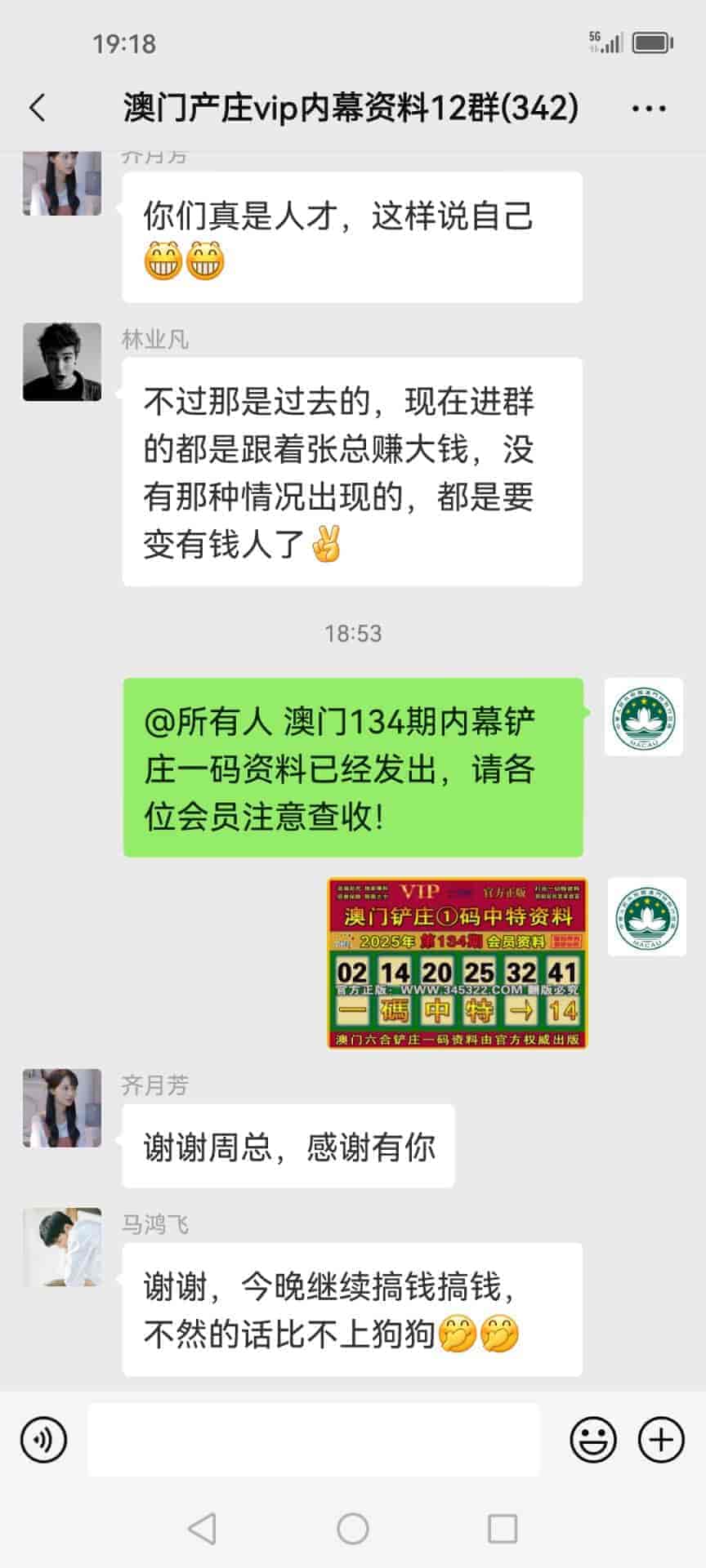Open 林业凡's profile avatar

[x=62, y=362]
